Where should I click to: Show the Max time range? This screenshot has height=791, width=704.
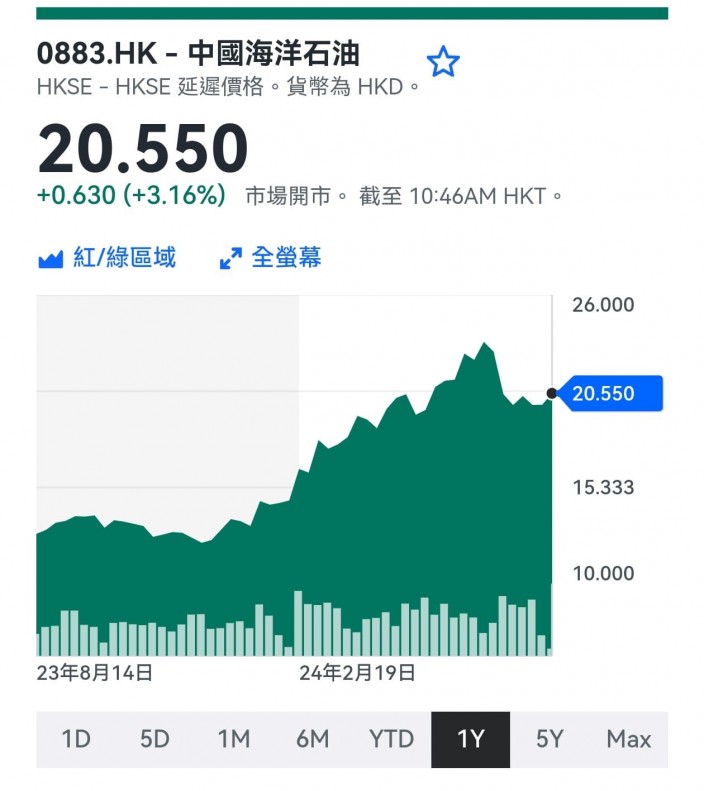tap(628, 740)
